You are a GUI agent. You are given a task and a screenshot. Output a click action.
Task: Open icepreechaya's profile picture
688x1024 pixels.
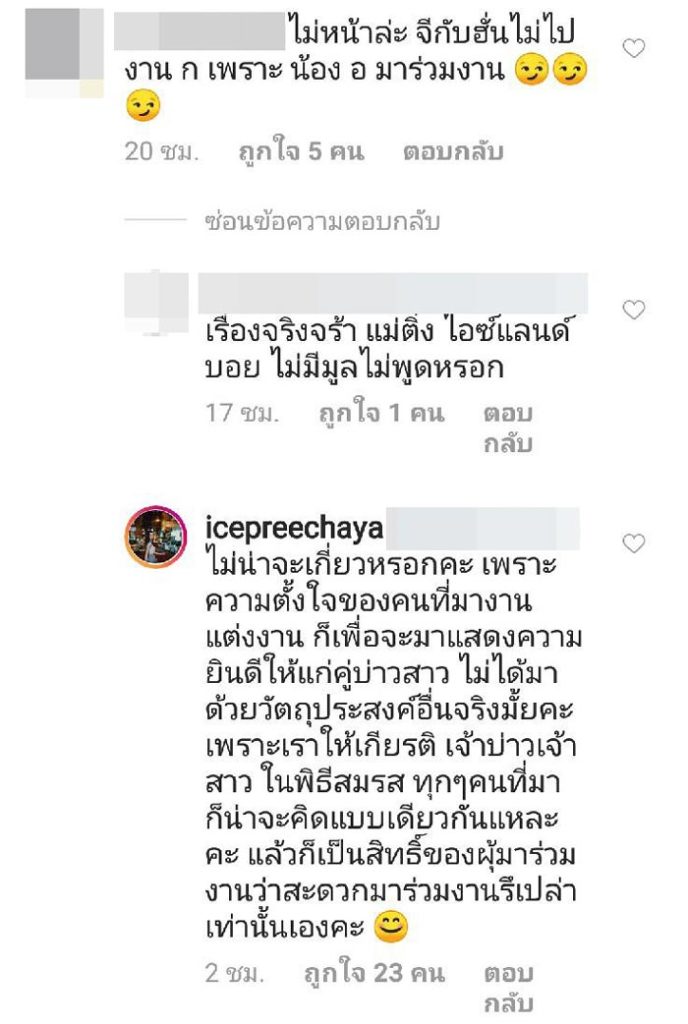tap(156, 536)
